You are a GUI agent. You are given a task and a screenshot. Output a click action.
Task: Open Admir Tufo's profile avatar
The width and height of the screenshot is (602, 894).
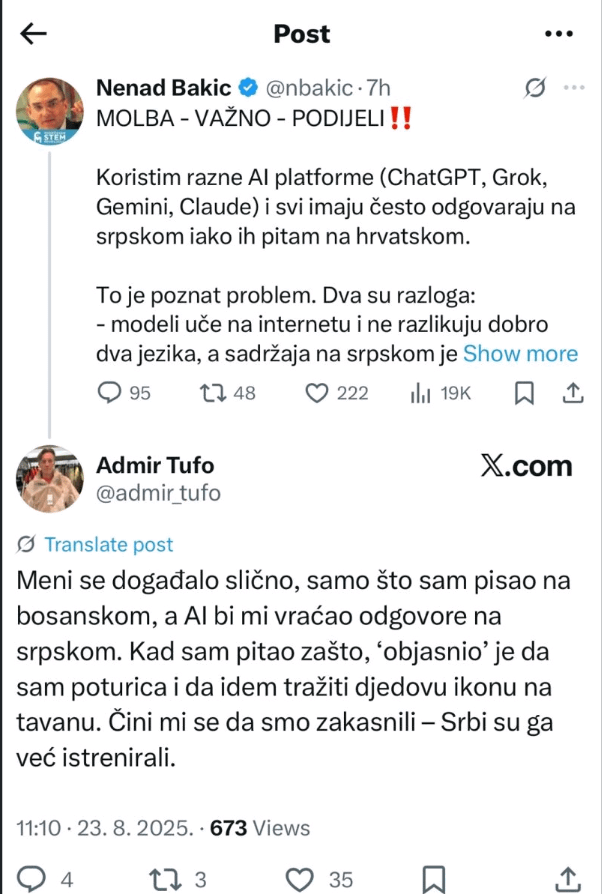(49, 479)
